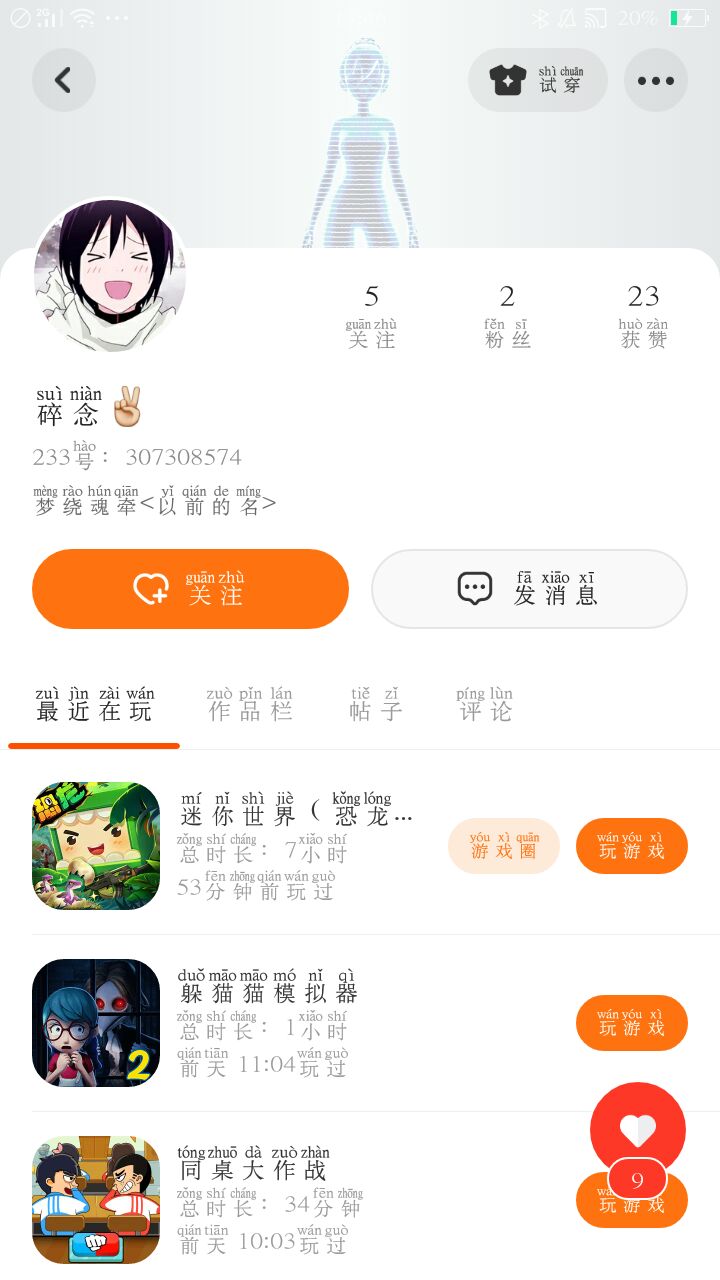The width and height of the screenshot is (720, 1280).
Task: Switch to the 帖子 tab
Action: coord(375,706)
